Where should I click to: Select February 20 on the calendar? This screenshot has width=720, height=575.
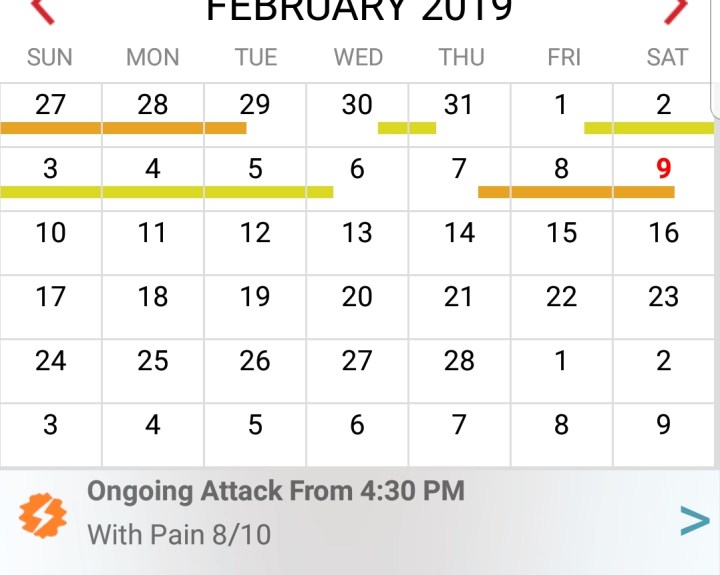(357, 297)
